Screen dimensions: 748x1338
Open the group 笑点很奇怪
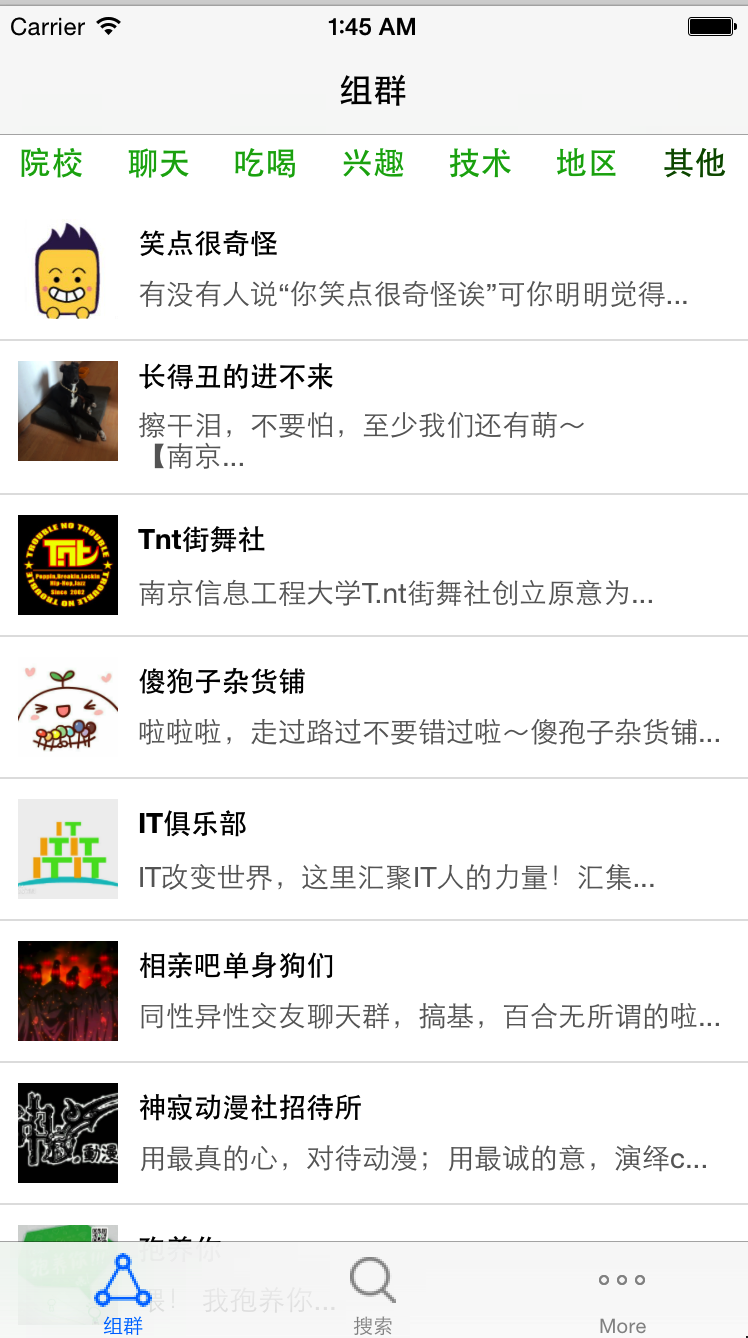pyautogui.click(x=374, y=269)
